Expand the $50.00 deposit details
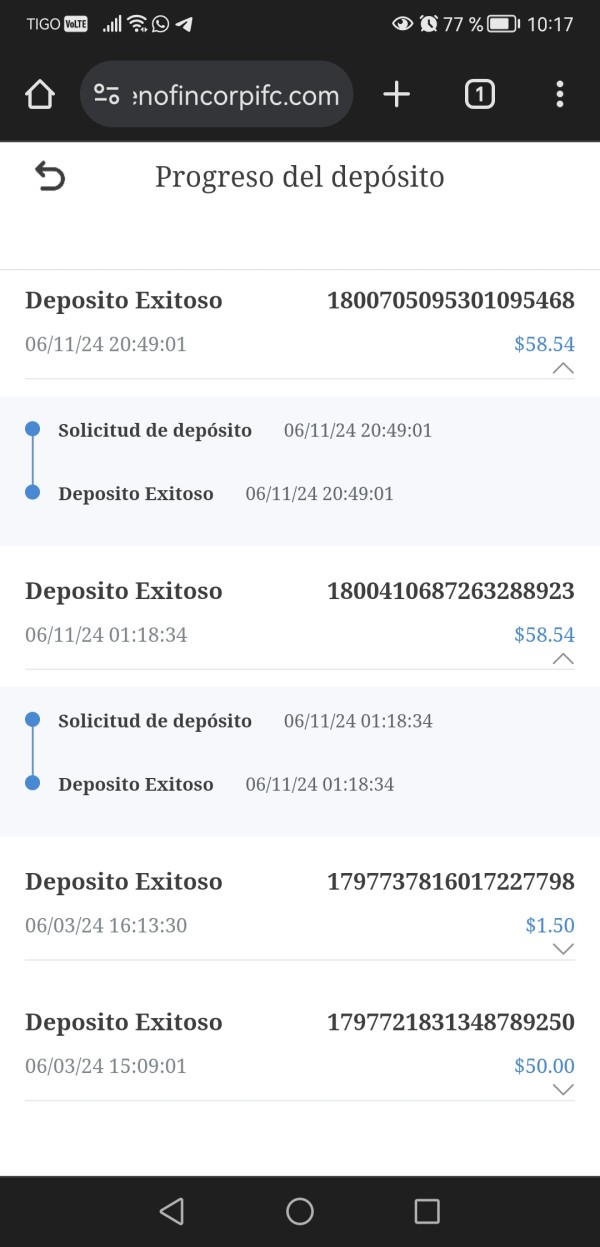 tap(562, 1089)
